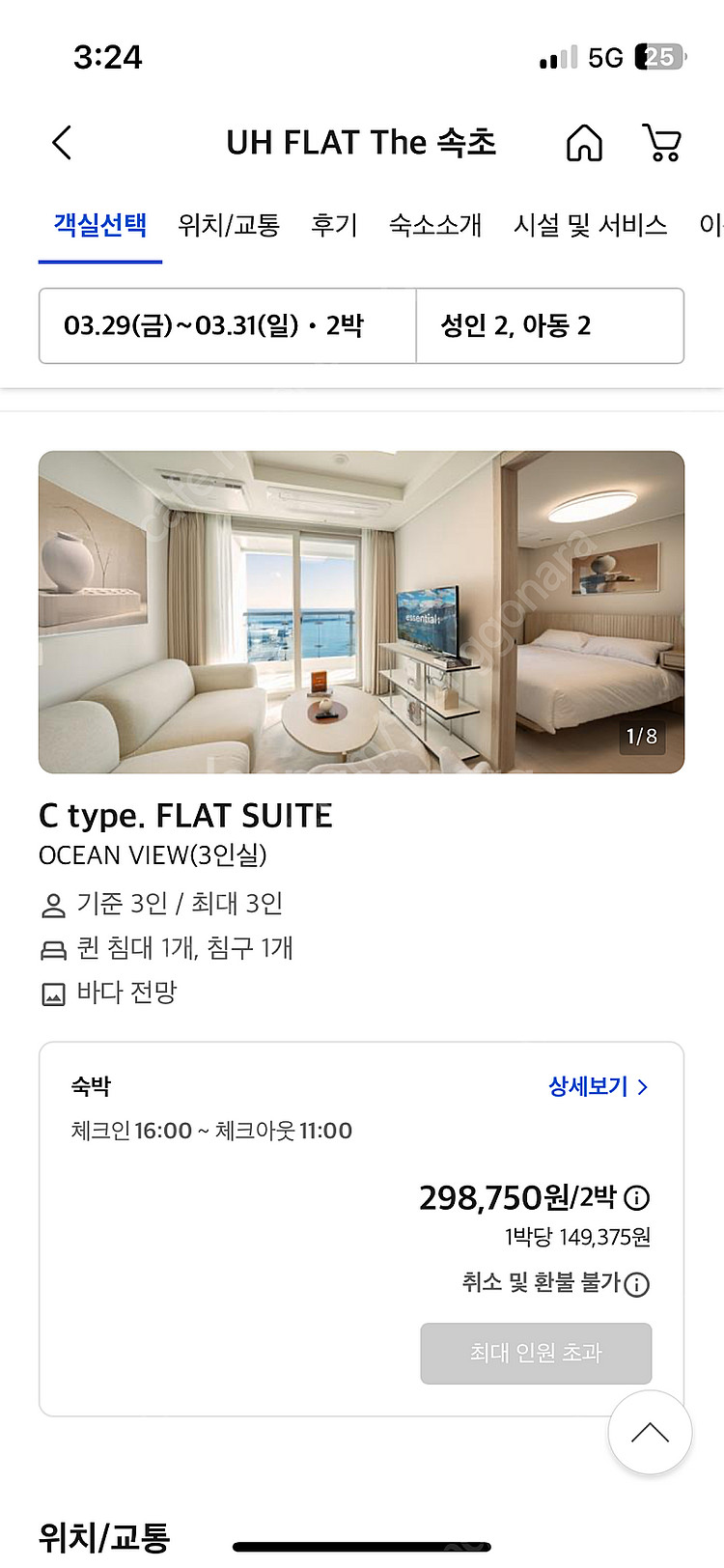Viewport: 724px width, 1568px height.
Task: Show info about 취소 및 환불 불가
Action: [x=637, y=1284]
